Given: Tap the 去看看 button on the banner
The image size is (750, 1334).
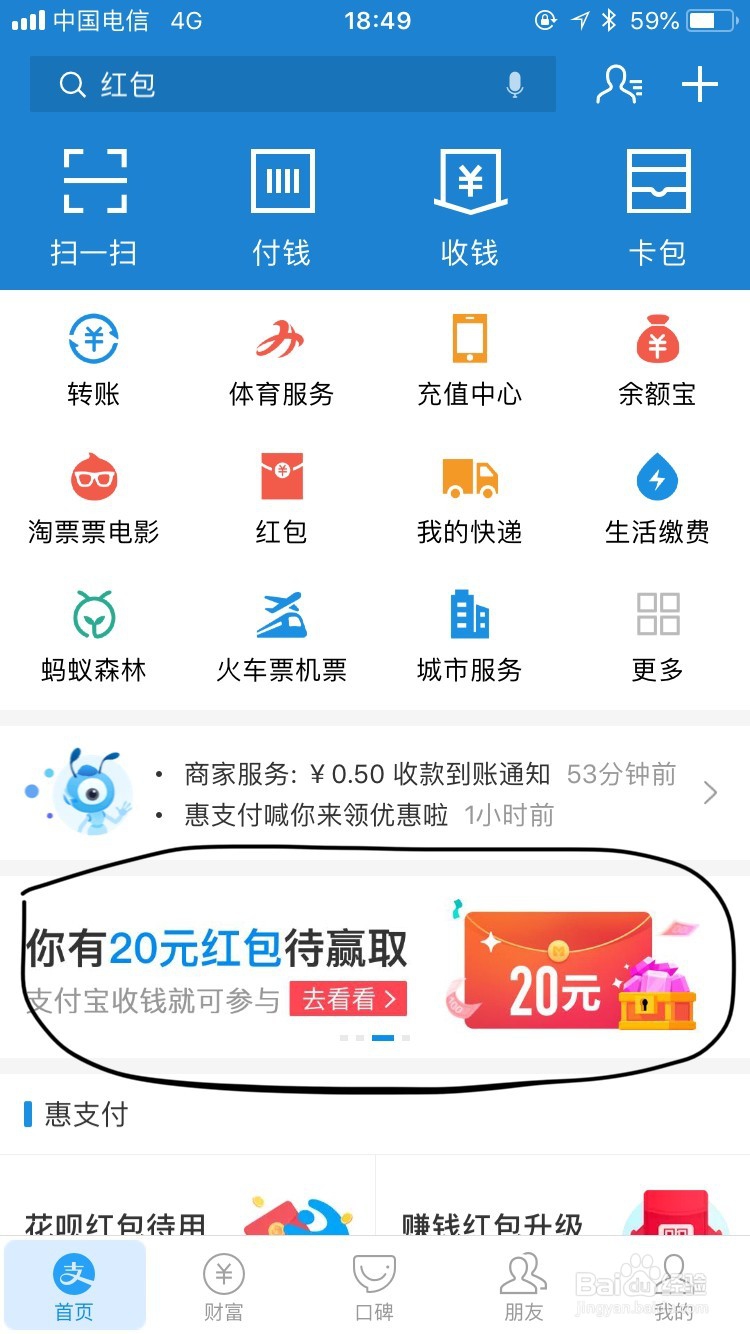Looking at the screenshot, I should [348, 998].
